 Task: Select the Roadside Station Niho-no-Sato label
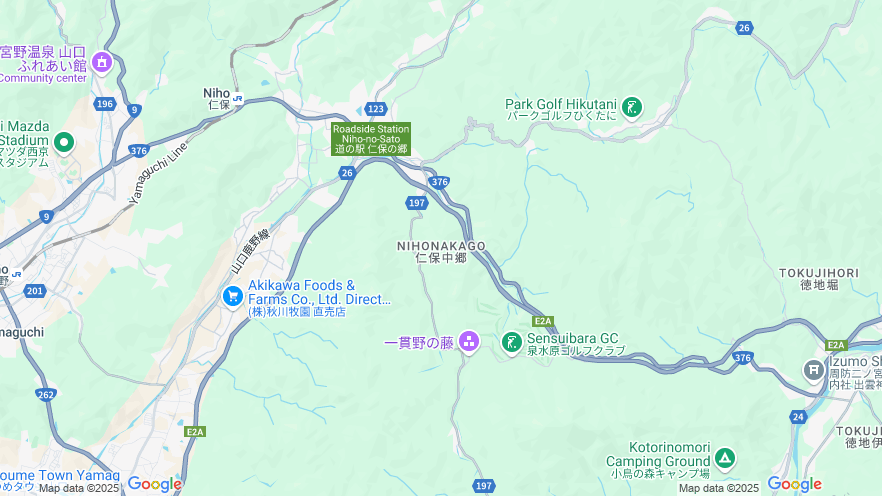371,139
